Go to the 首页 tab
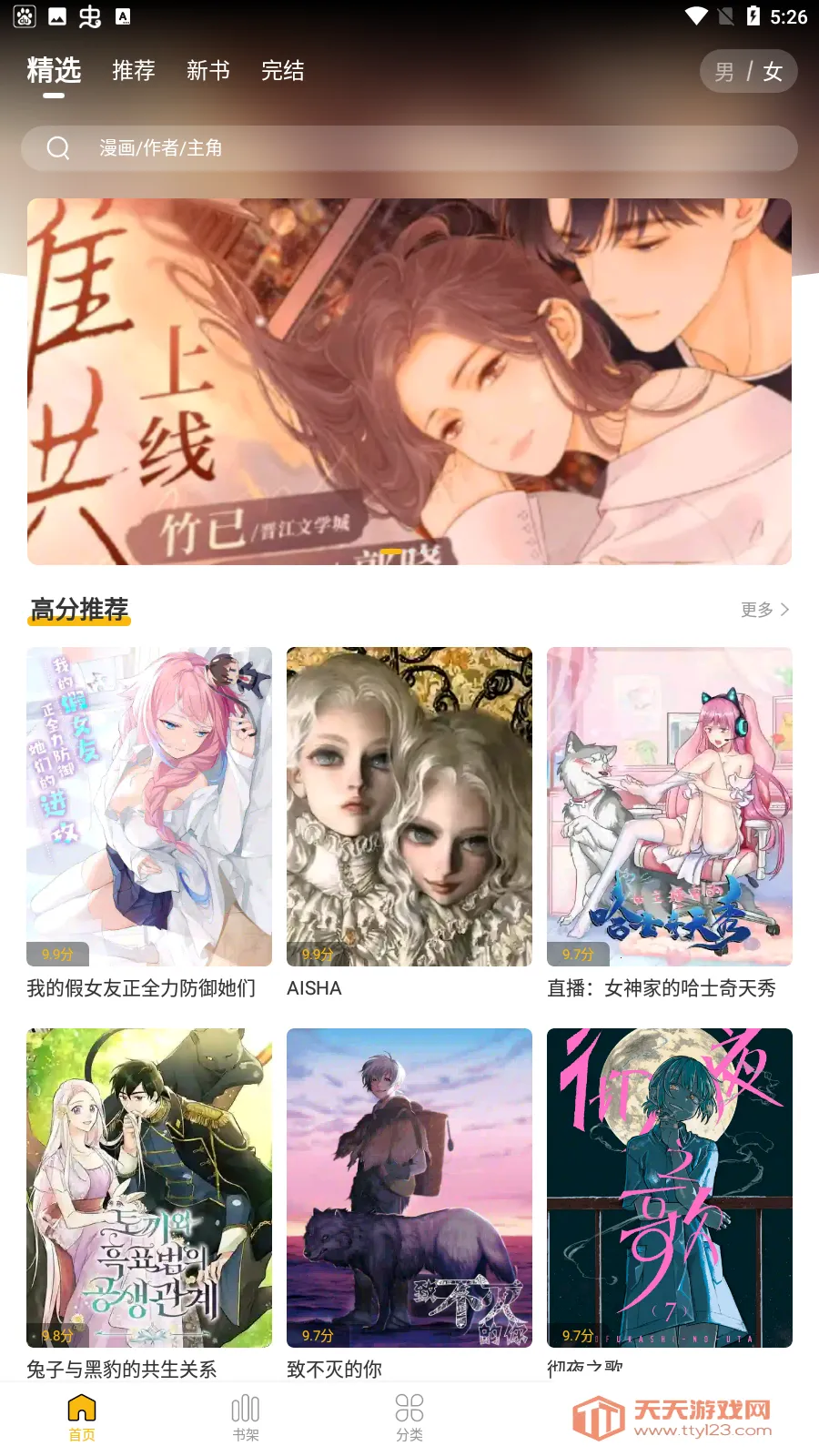The image size is (819, 1456). (82, 1418)
